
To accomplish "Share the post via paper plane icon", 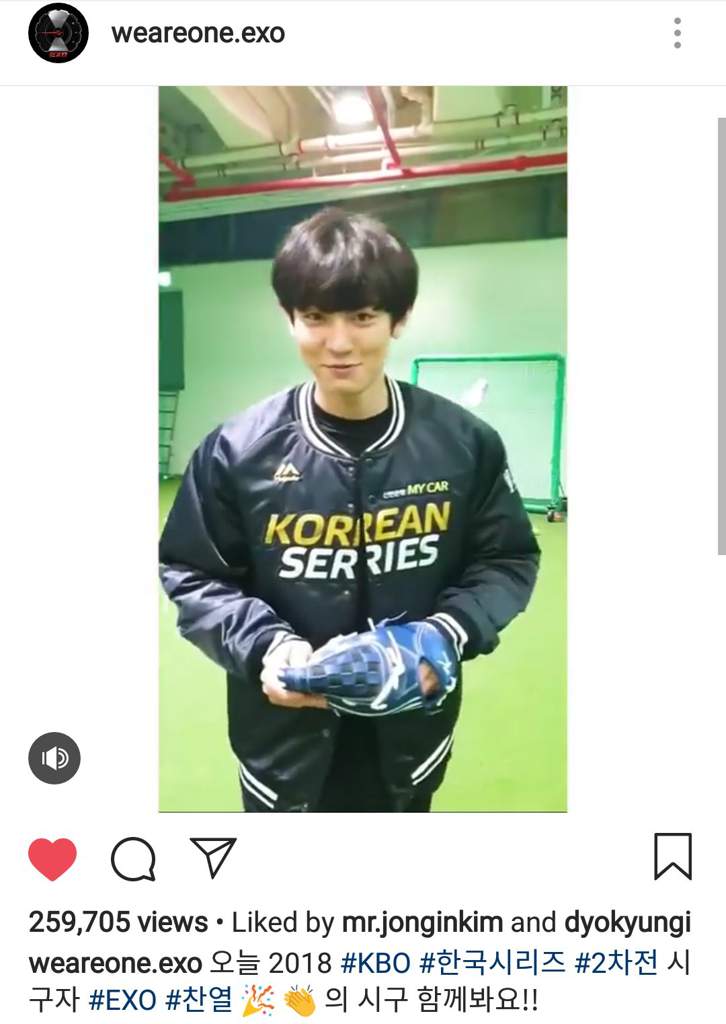I will click(213, 857).
